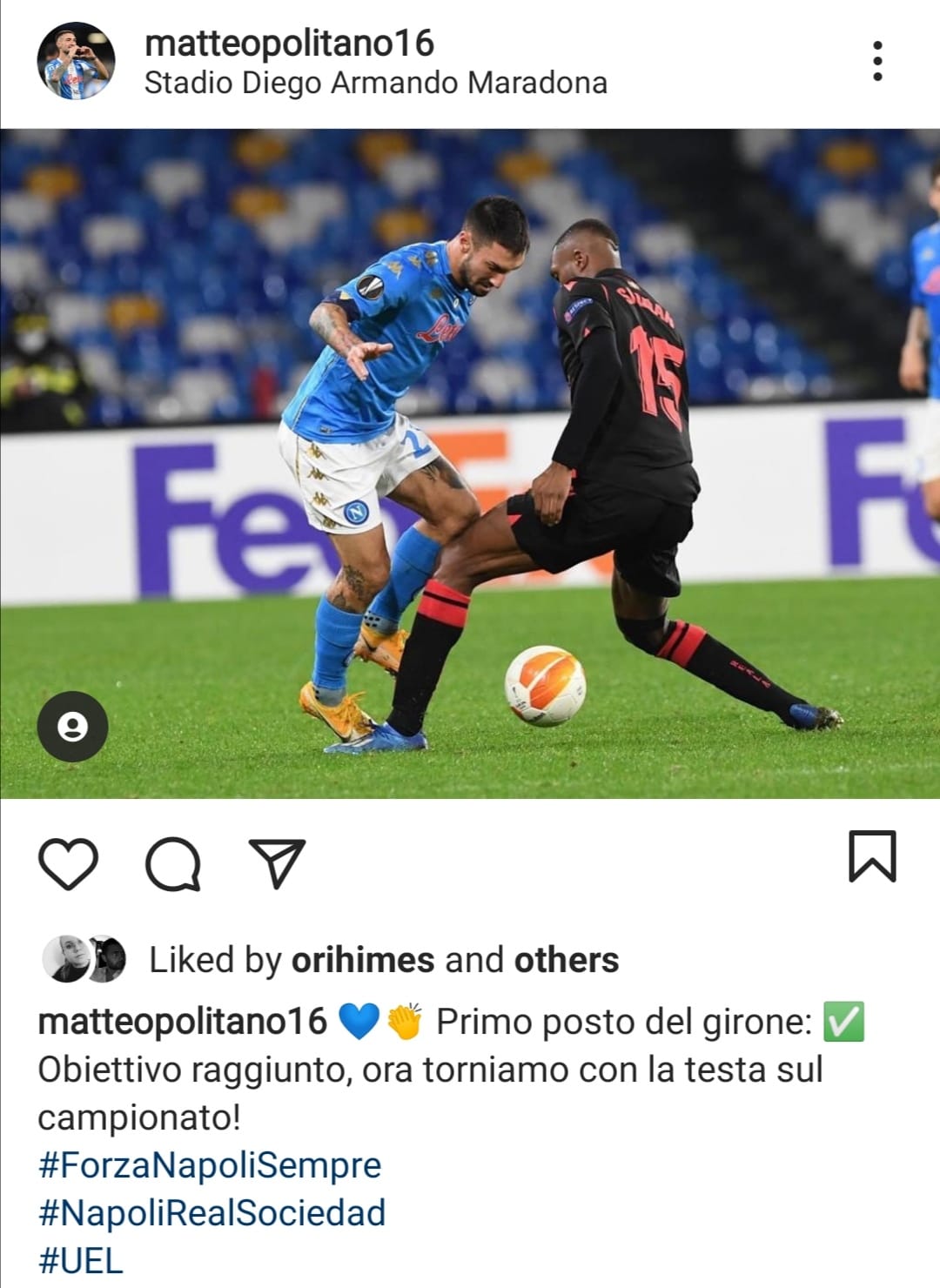Screen dimensions: 940x1288
Task: Open the #ForzaNapoliSempre hashtag
Action: [x=210, y=1165]
